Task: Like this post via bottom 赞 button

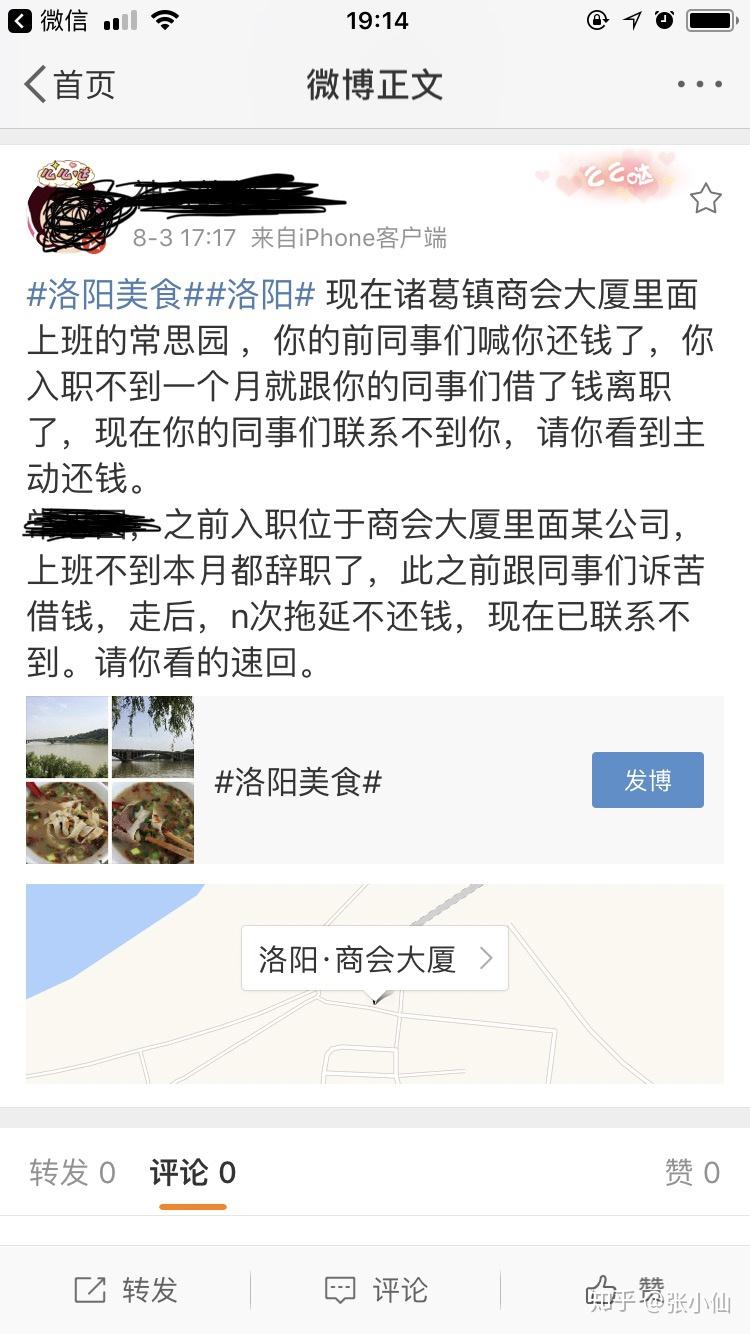Action: pyautogui.click(x=625, y=1290)
